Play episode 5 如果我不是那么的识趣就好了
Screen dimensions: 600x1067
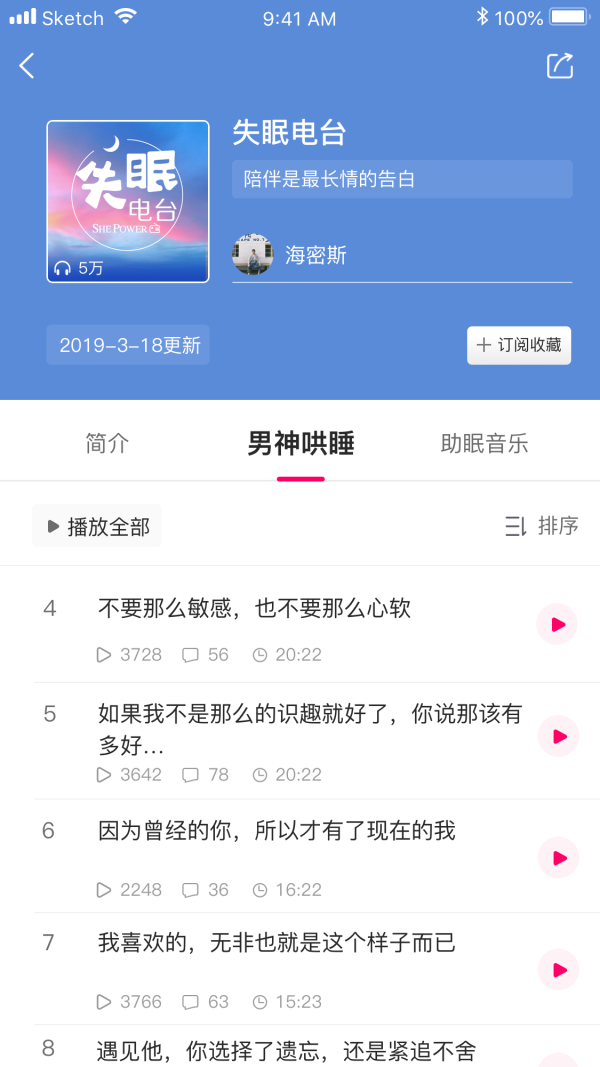[558, 737]
